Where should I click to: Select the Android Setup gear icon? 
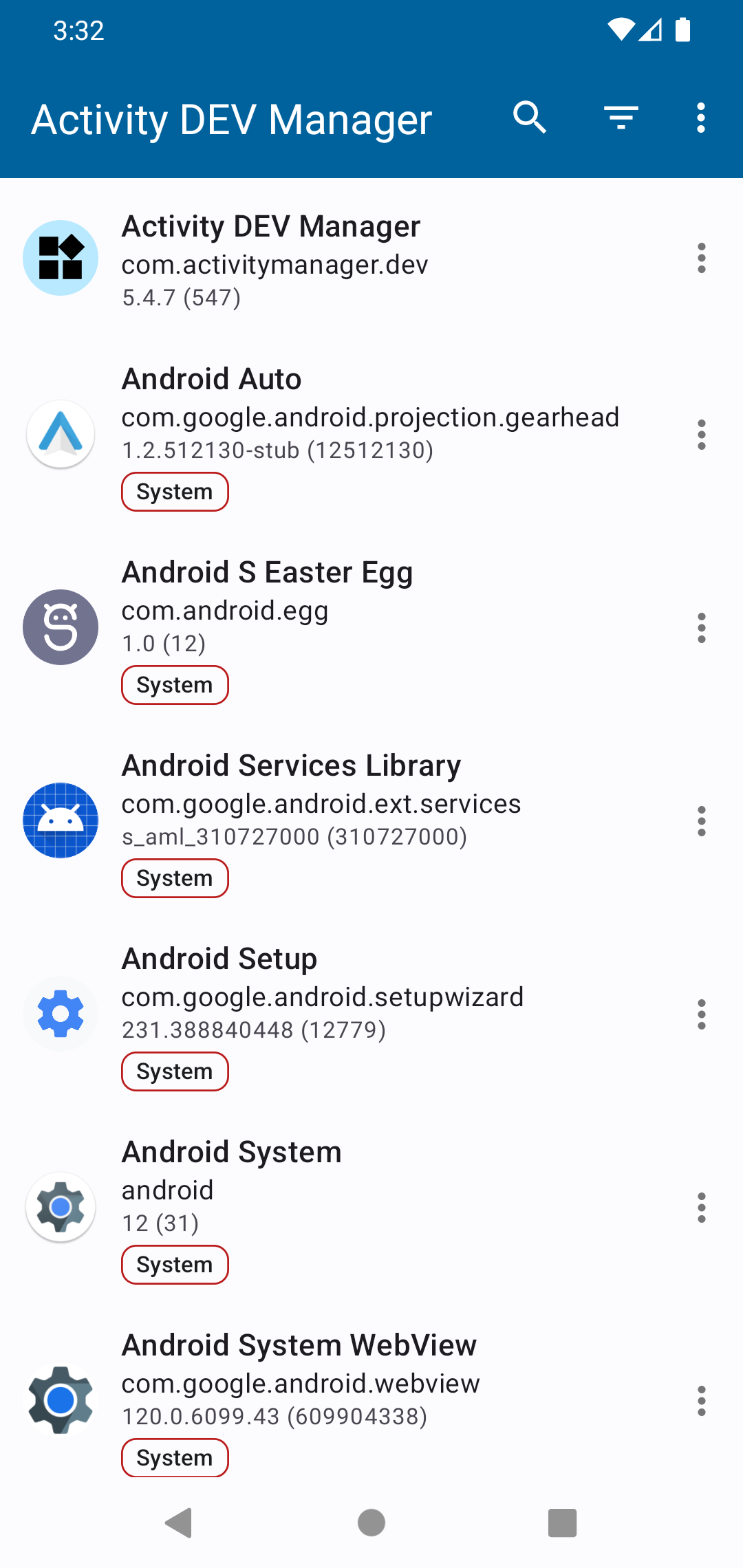pyautogui.click(x=61, y=1014)
